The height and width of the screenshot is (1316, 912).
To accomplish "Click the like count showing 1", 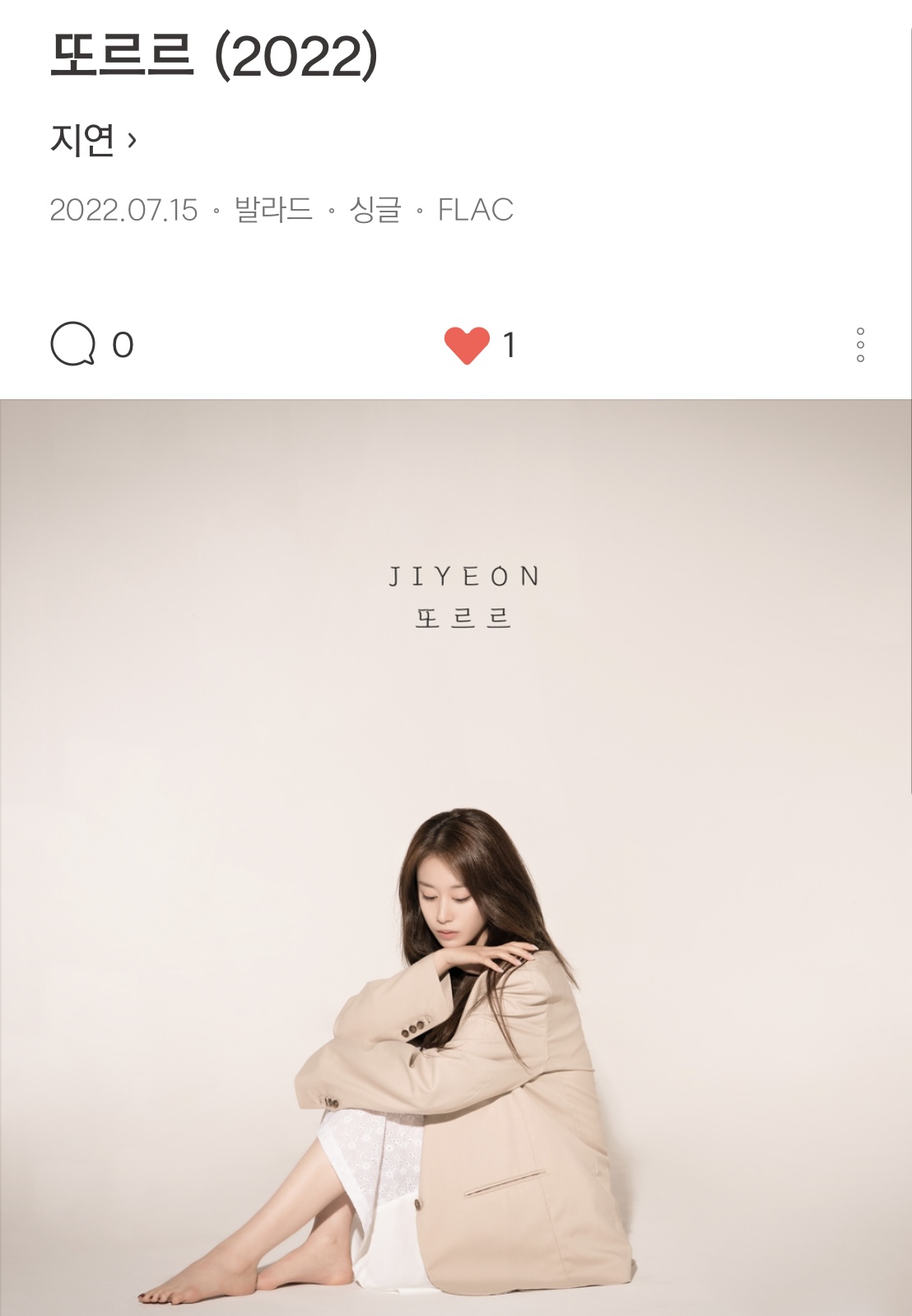I will [510, 346].
